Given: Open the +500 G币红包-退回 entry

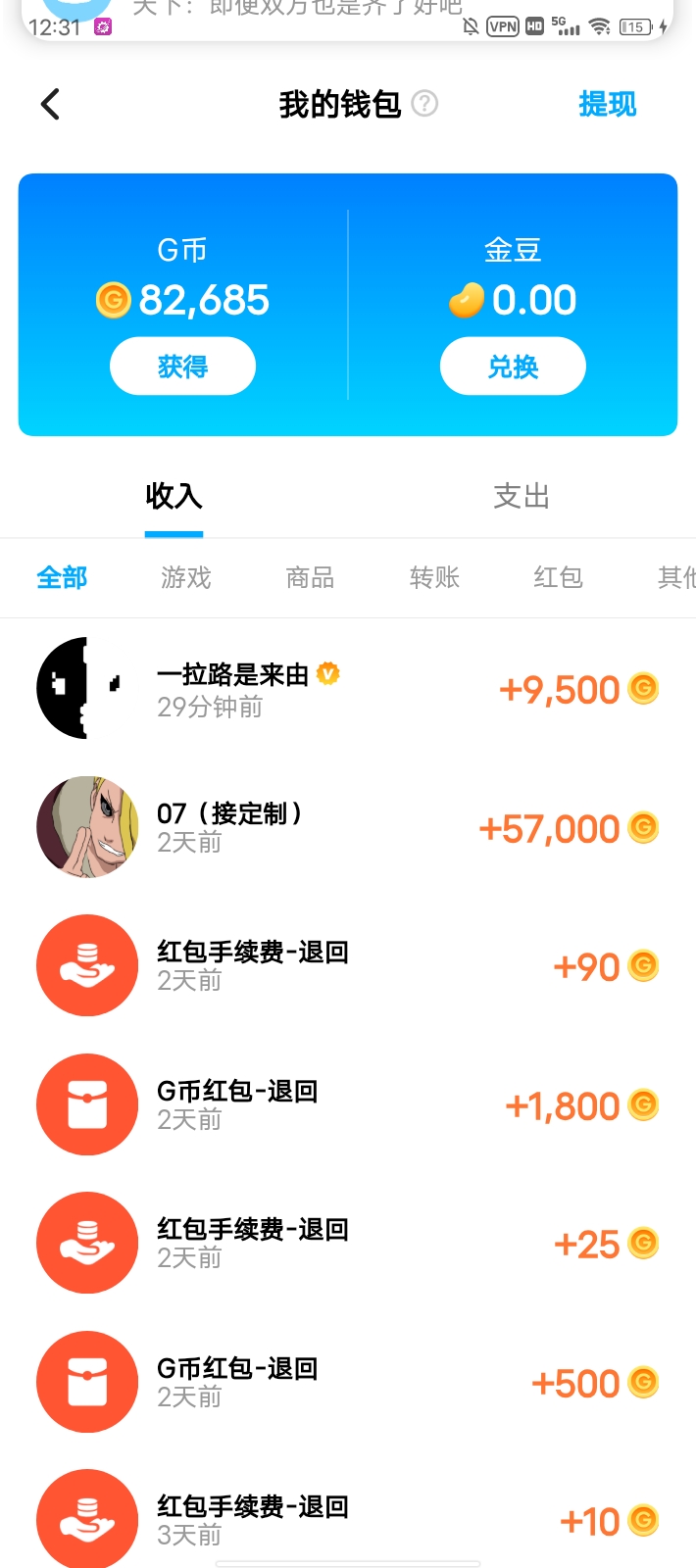Looking at the screenshot, I should click(348, 1383).
